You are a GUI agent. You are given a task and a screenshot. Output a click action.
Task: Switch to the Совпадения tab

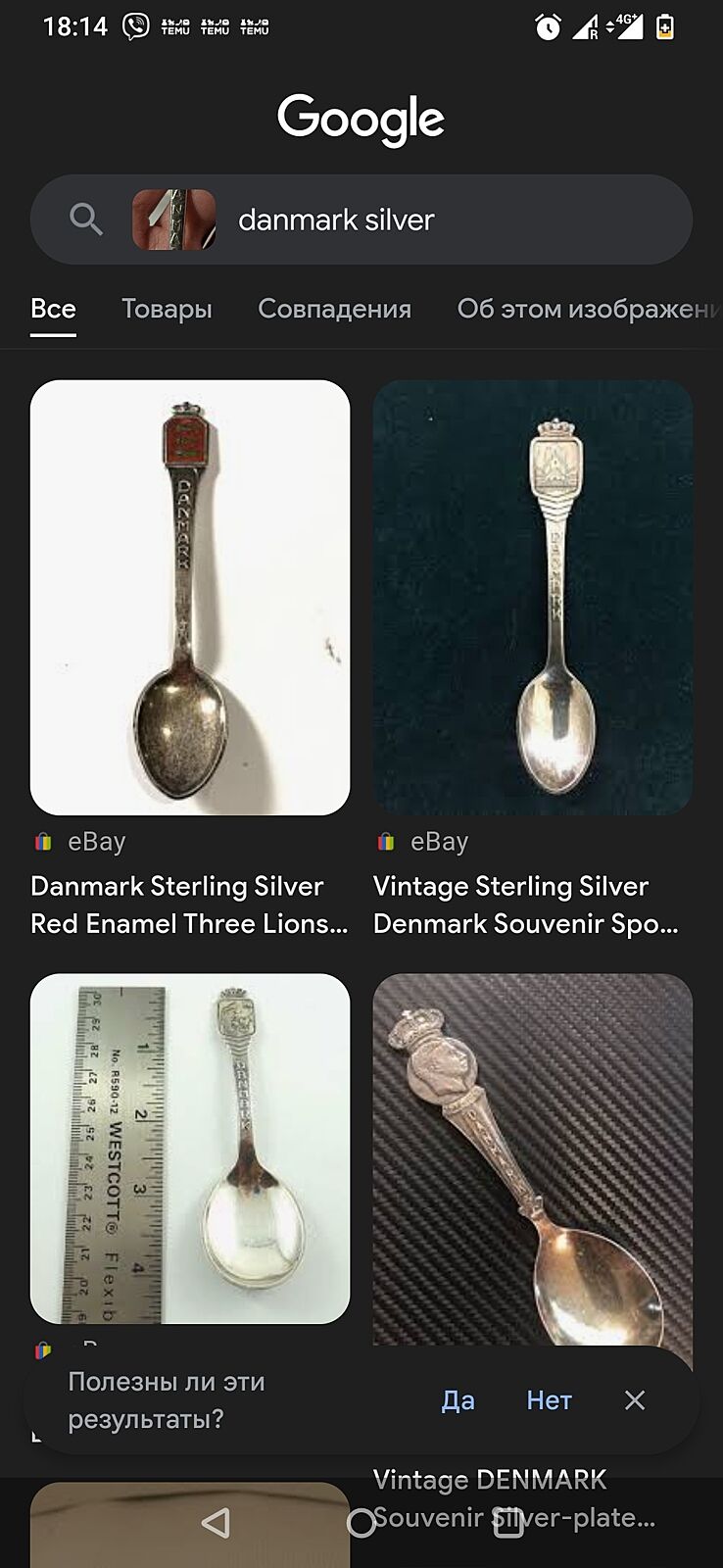tap(334, 309)
